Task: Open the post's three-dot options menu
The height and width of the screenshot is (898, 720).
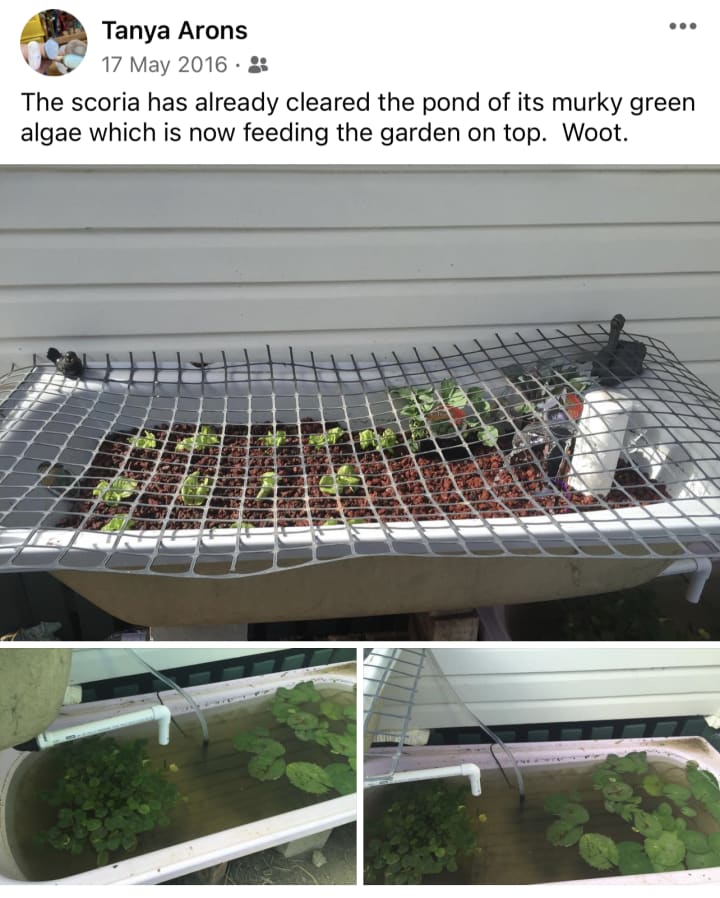Action: [x=682, y=26]
